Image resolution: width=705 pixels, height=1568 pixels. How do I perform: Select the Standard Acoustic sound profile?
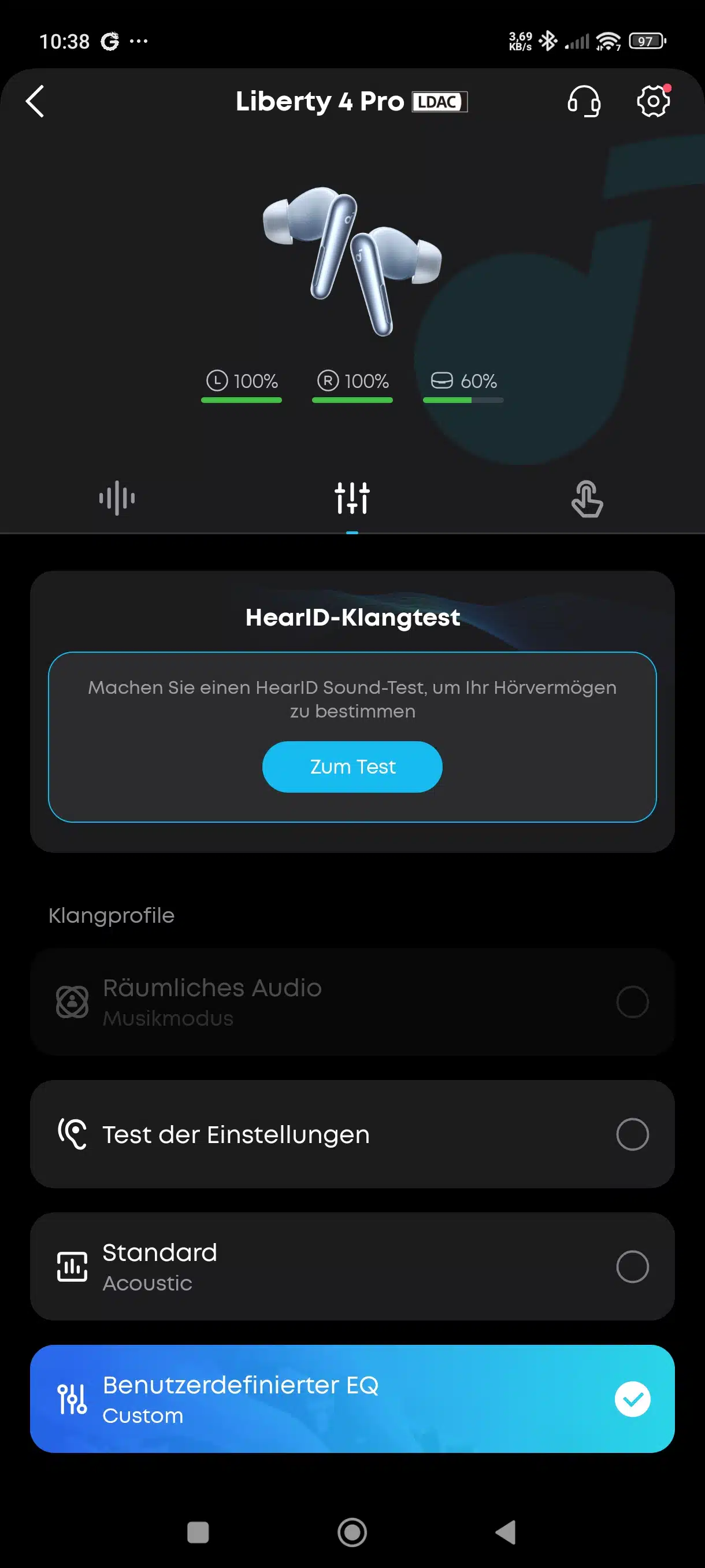point(352,1267)
